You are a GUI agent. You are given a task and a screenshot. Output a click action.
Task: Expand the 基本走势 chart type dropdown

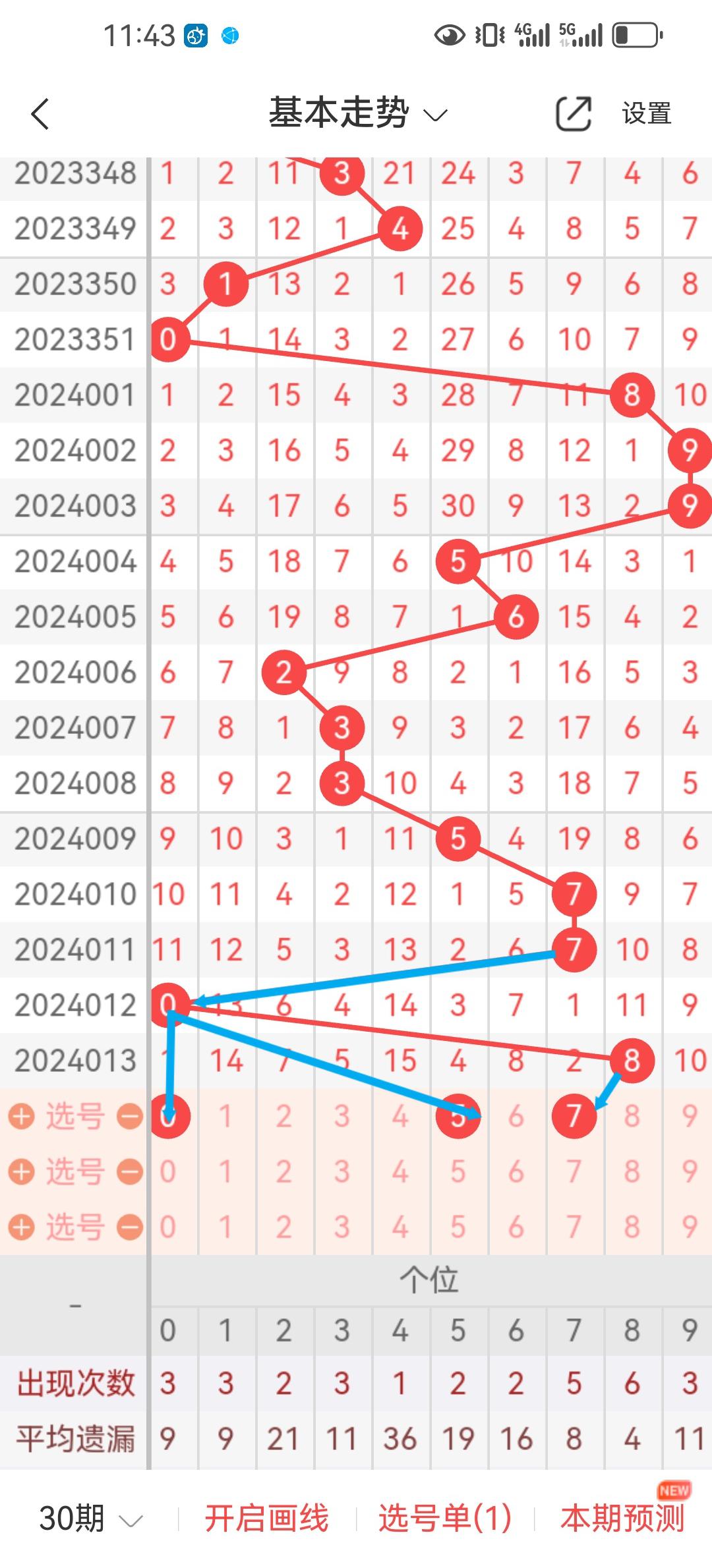[357, 113]
